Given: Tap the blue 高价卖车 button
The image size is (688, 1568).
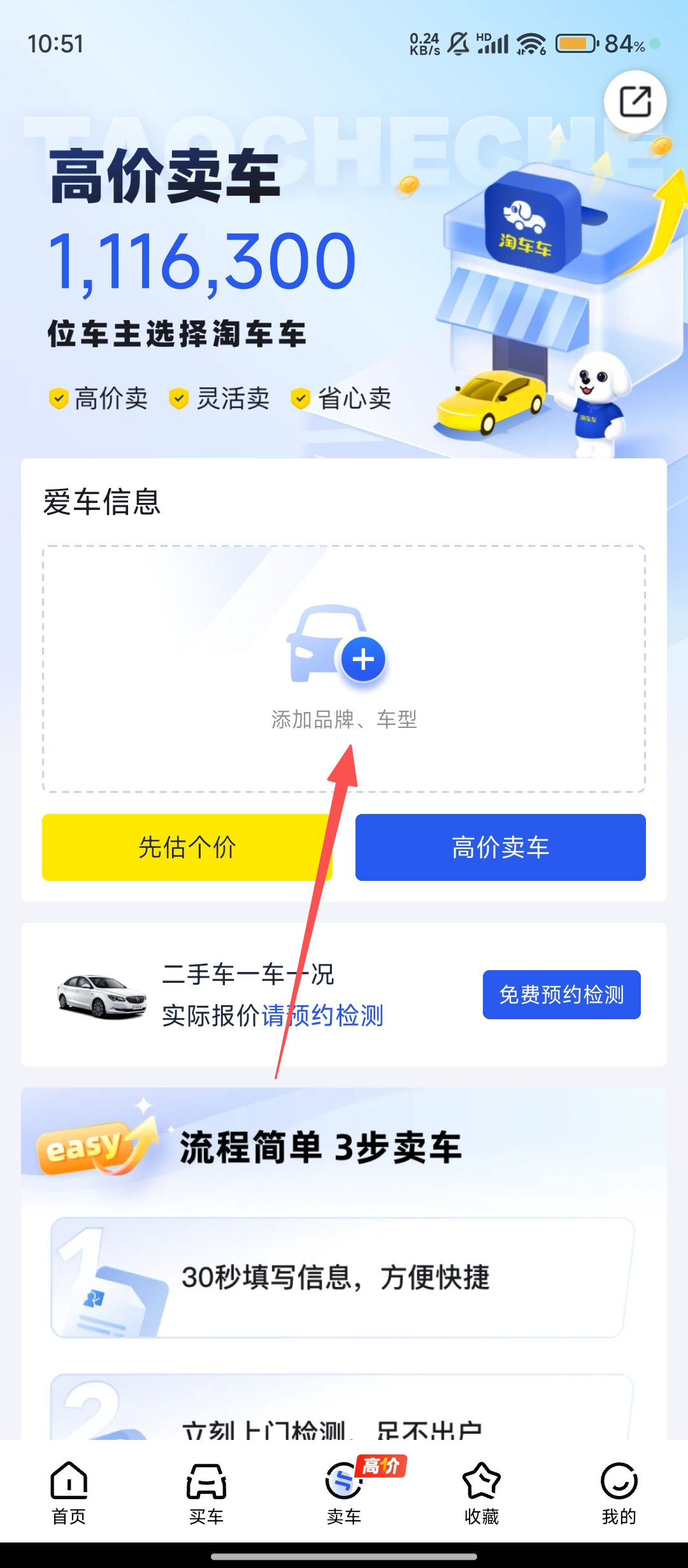Looking at the screenshot, I should point(500,847).
